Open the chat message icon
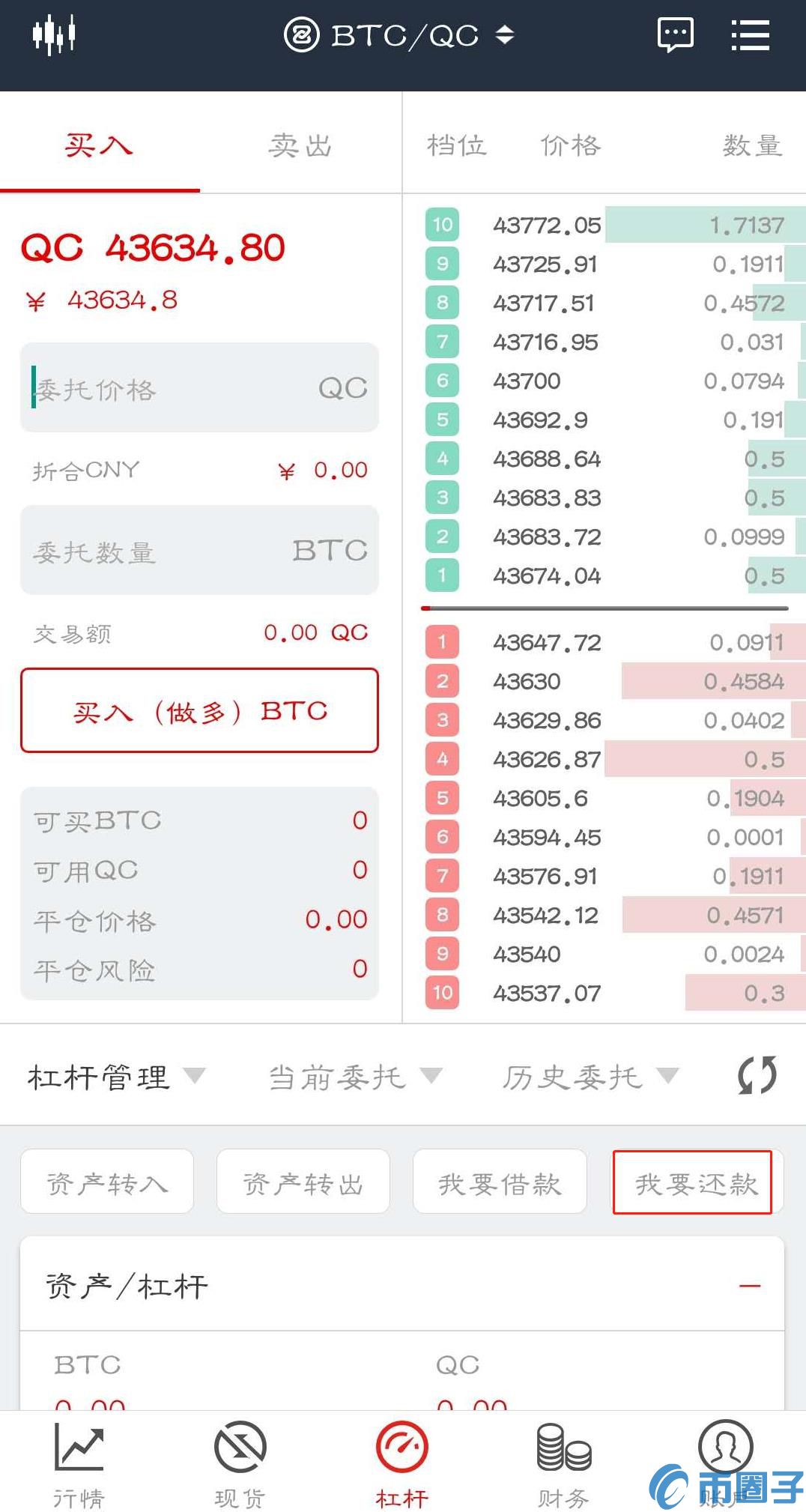 pos(675,35)
